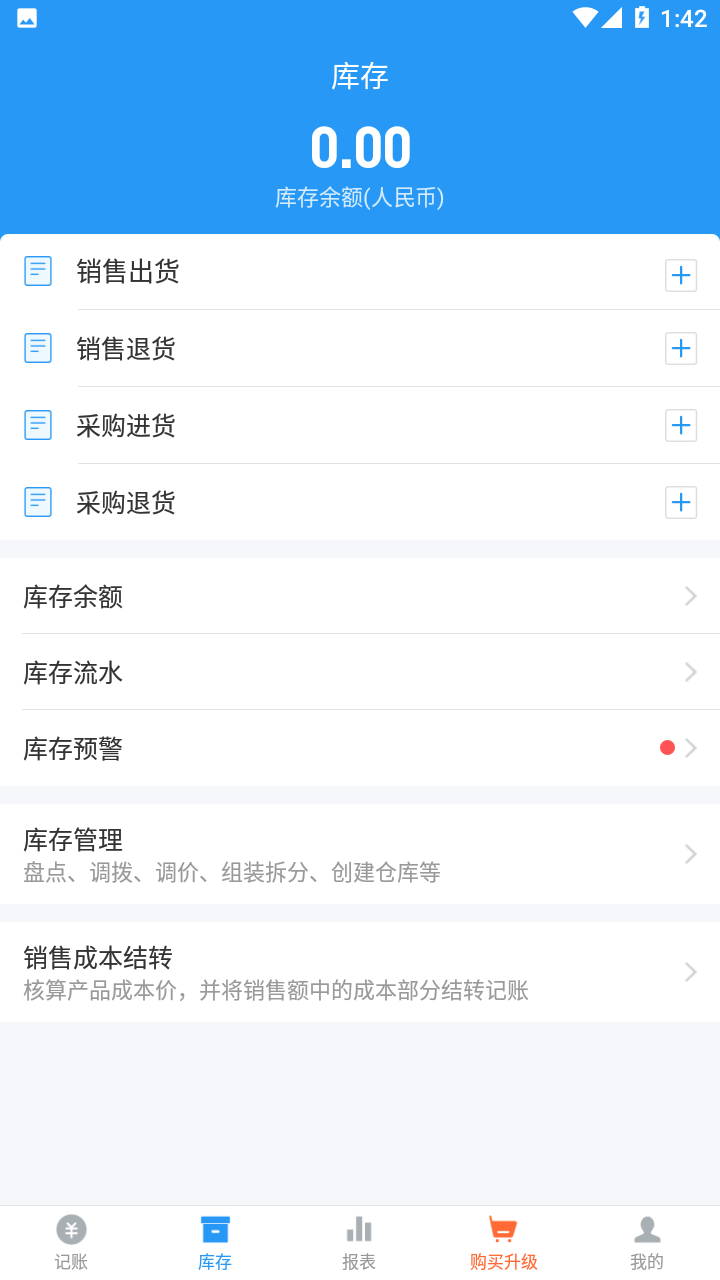The height and width of the screenshot is (1280, 720).
Task: Open 销售成本结转
Action: [360, 972]
